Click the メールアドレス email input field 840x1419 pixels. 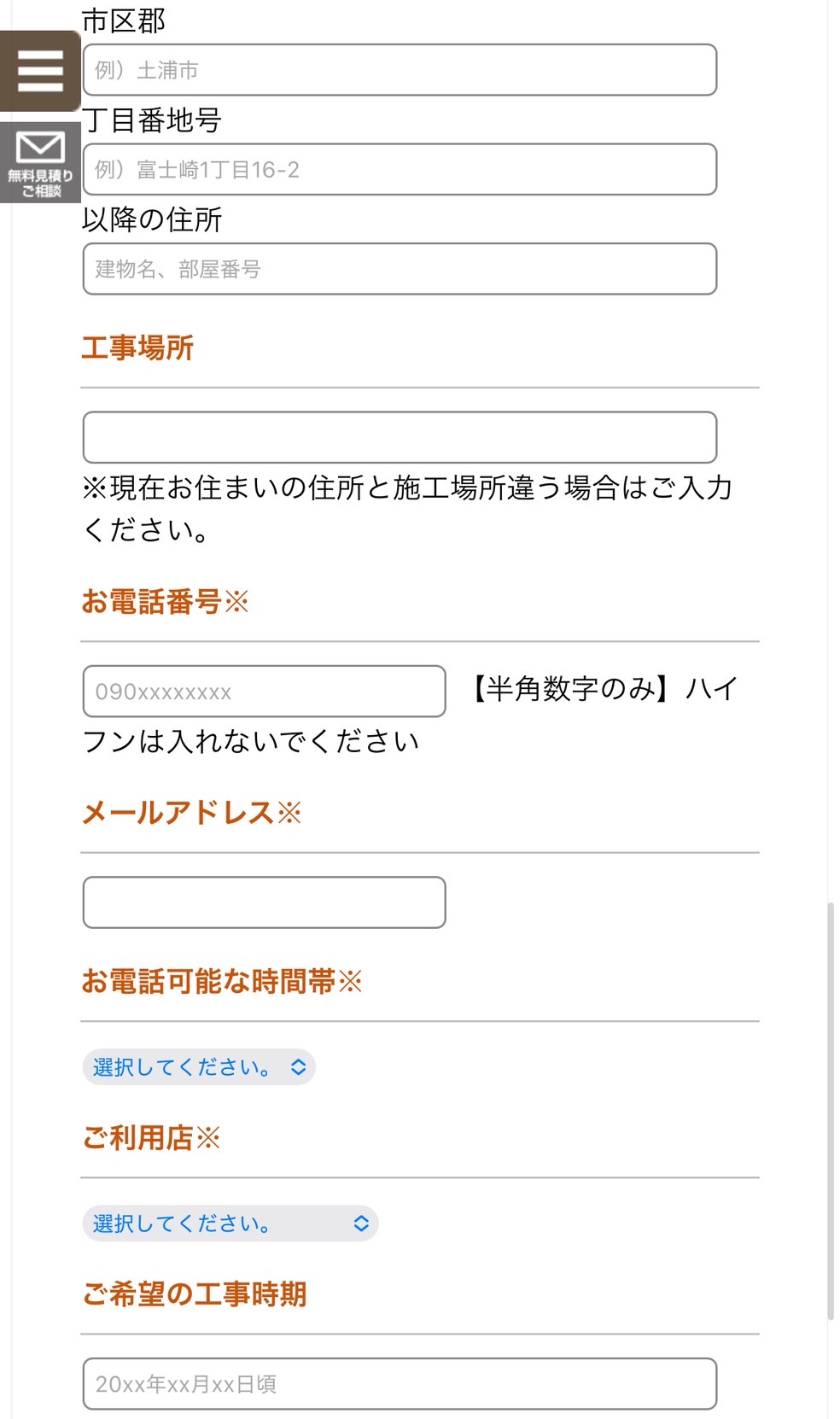coord(263,902)
